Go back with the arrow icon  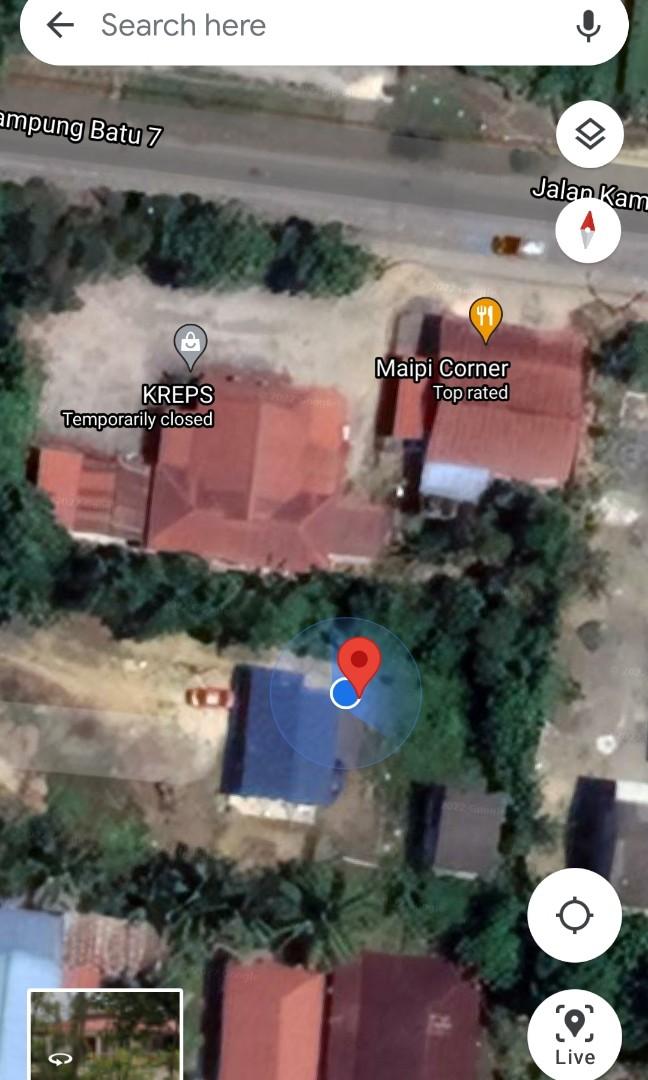point(60,26)
